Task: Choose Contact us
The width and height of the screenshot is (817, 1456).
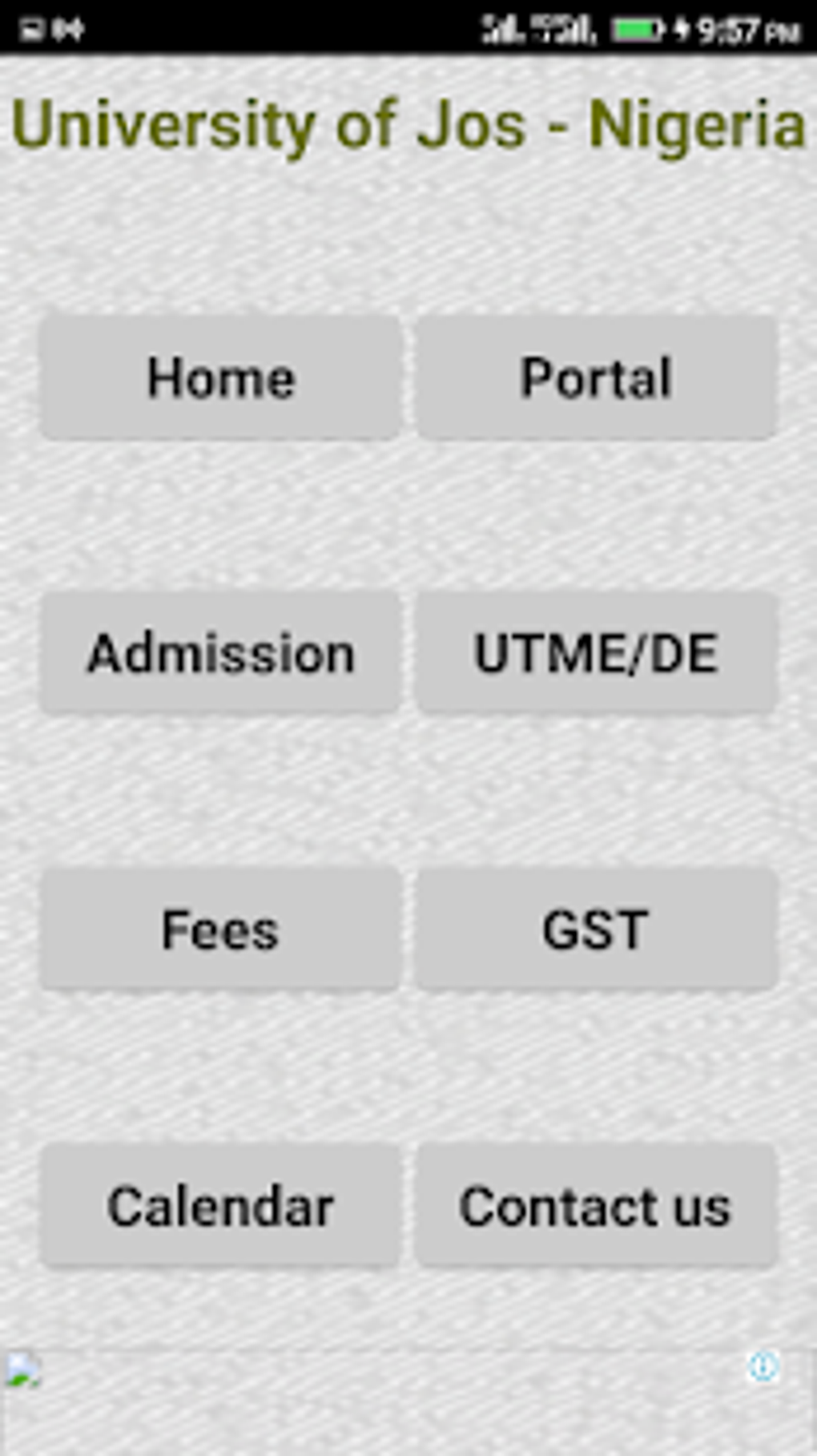Action: coord(596,1206)
